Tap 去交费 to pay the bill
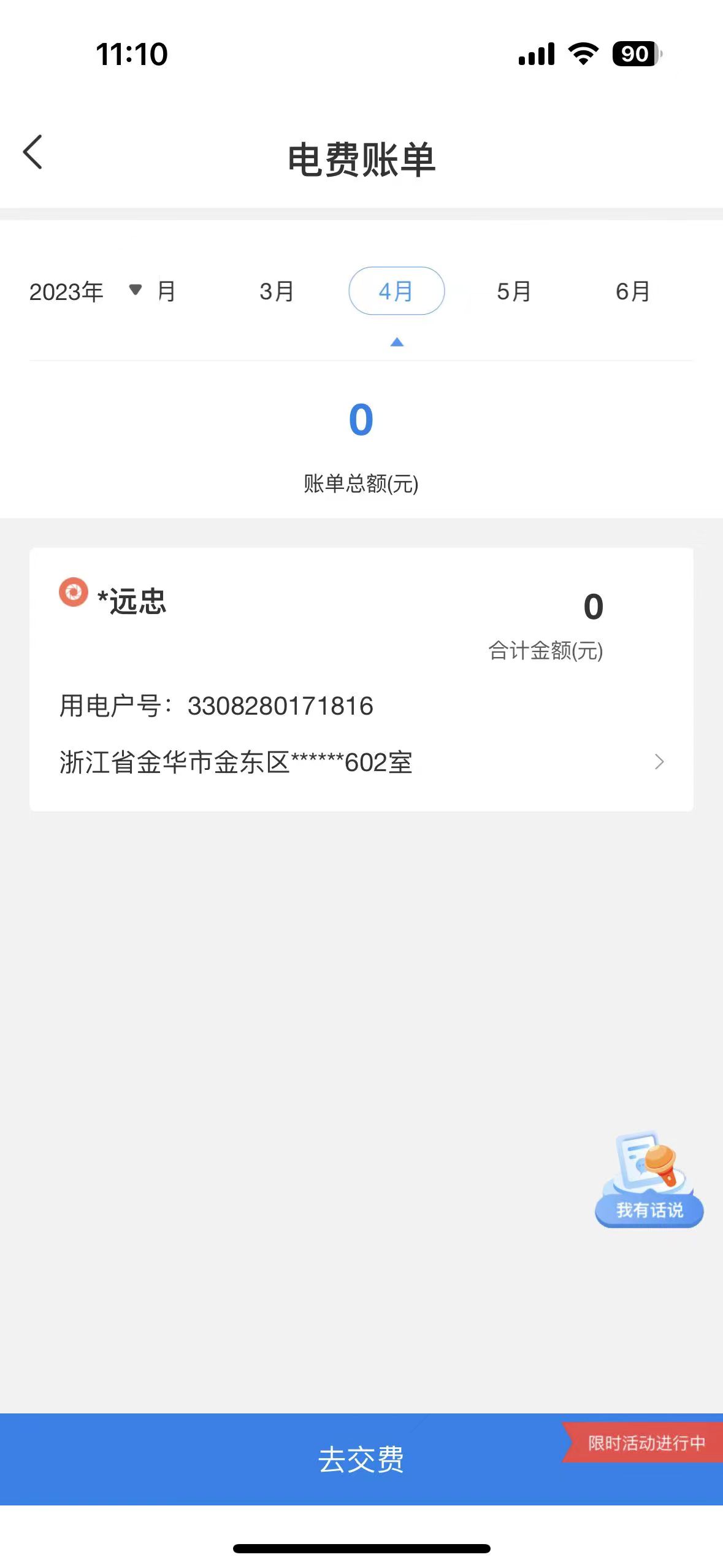Image resolution: width=723 pixels, height=1568 pixels. [361, 1459]
